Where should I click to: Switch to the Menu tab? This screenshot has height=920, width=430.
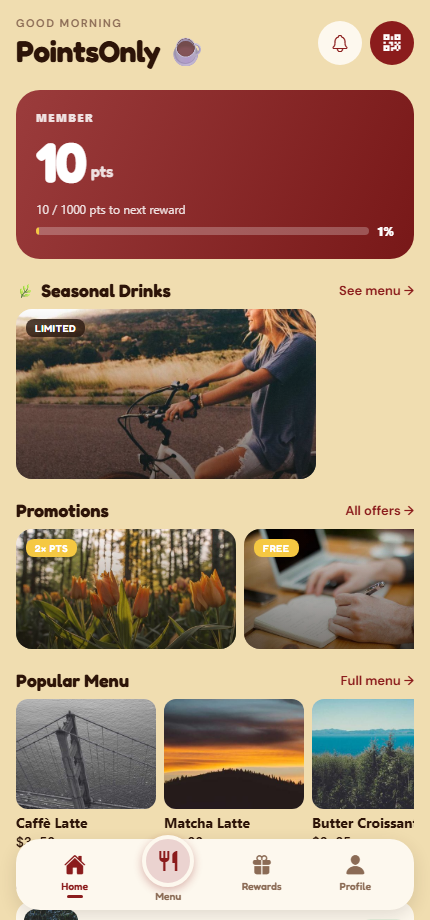(168, 870)
